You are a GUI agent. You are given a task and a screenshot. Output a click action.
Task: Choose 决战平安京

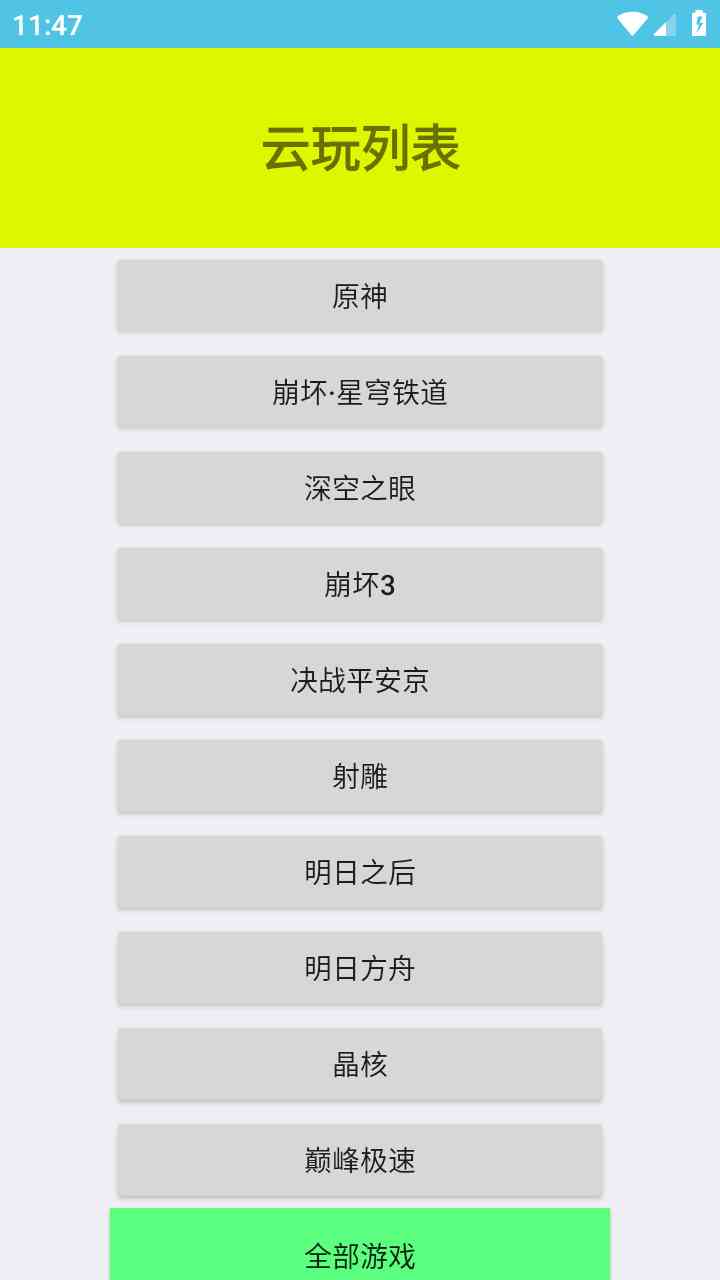360,680
